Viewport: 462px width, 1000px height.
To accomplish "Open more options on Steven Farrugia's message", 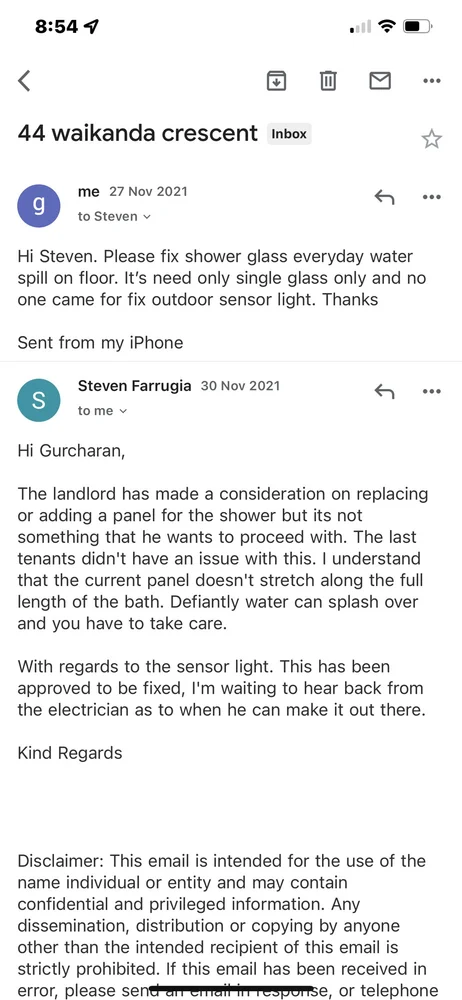I will tap(432, 392).
